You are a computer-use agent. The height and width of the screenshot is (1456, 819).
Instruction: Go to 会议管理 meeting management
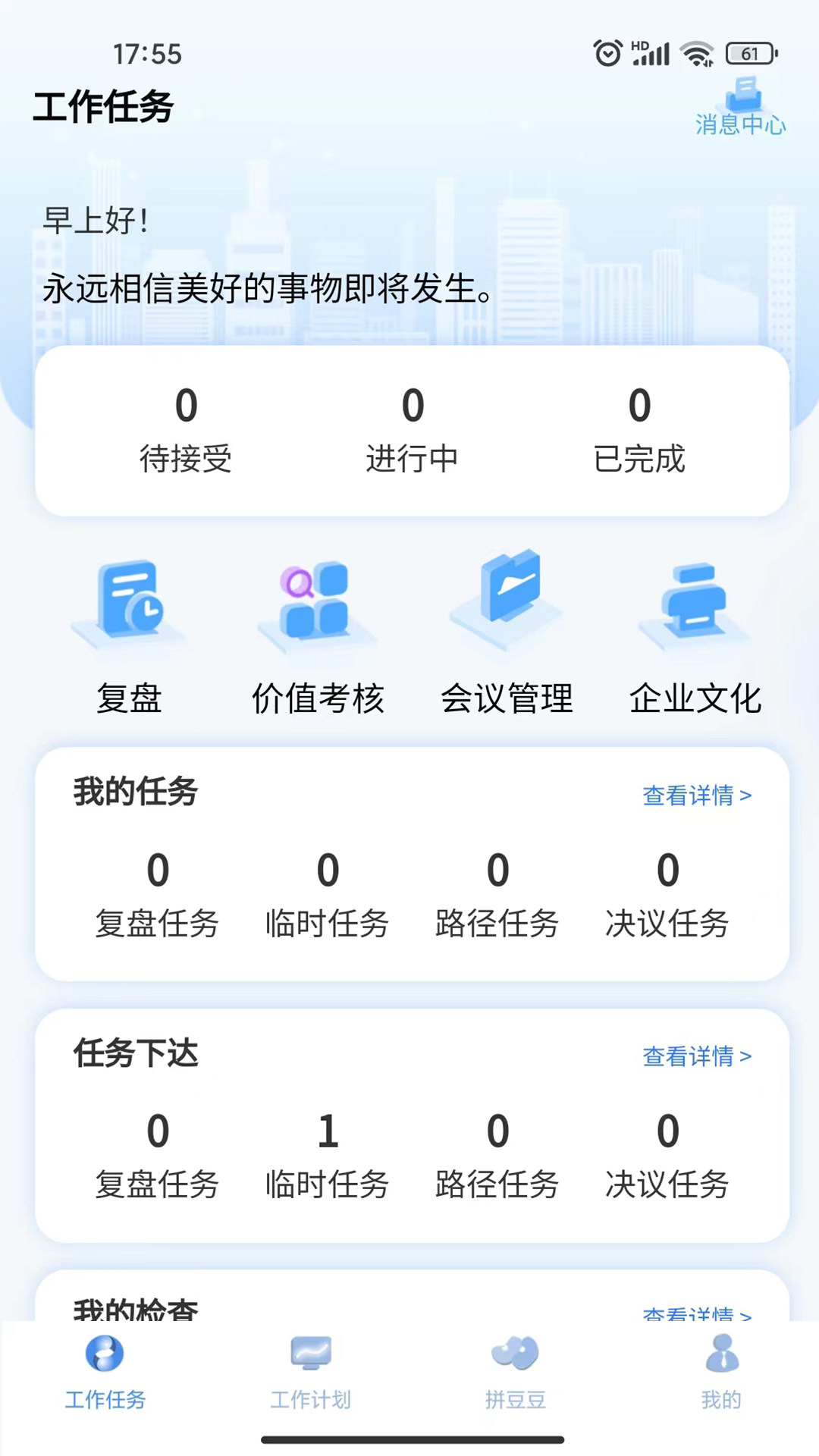507,633
